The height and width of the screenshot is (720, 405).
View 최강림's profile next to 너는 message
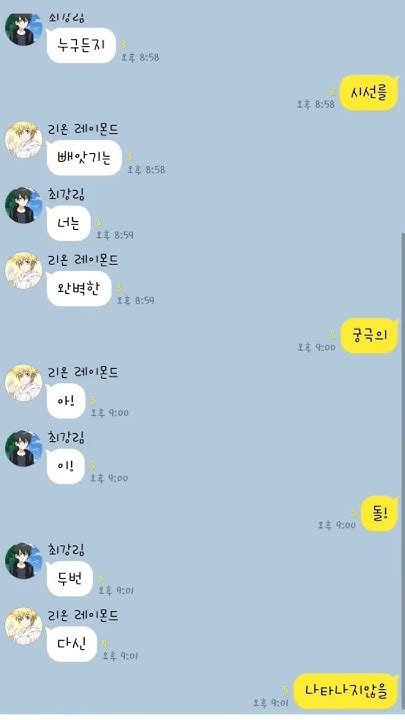point(23,205)
